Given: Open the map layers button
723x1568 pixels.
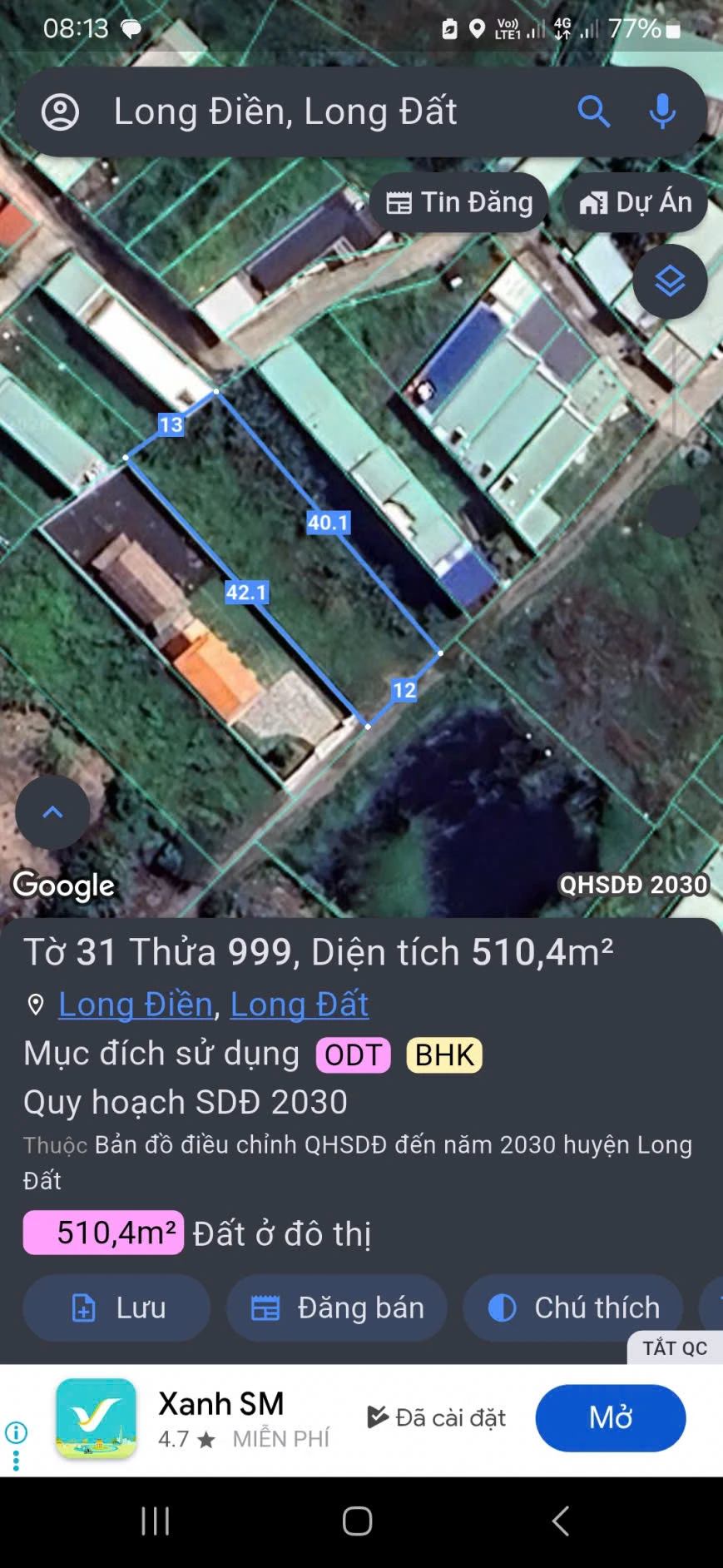Looking at the screenshot, I should coord(670,281).
